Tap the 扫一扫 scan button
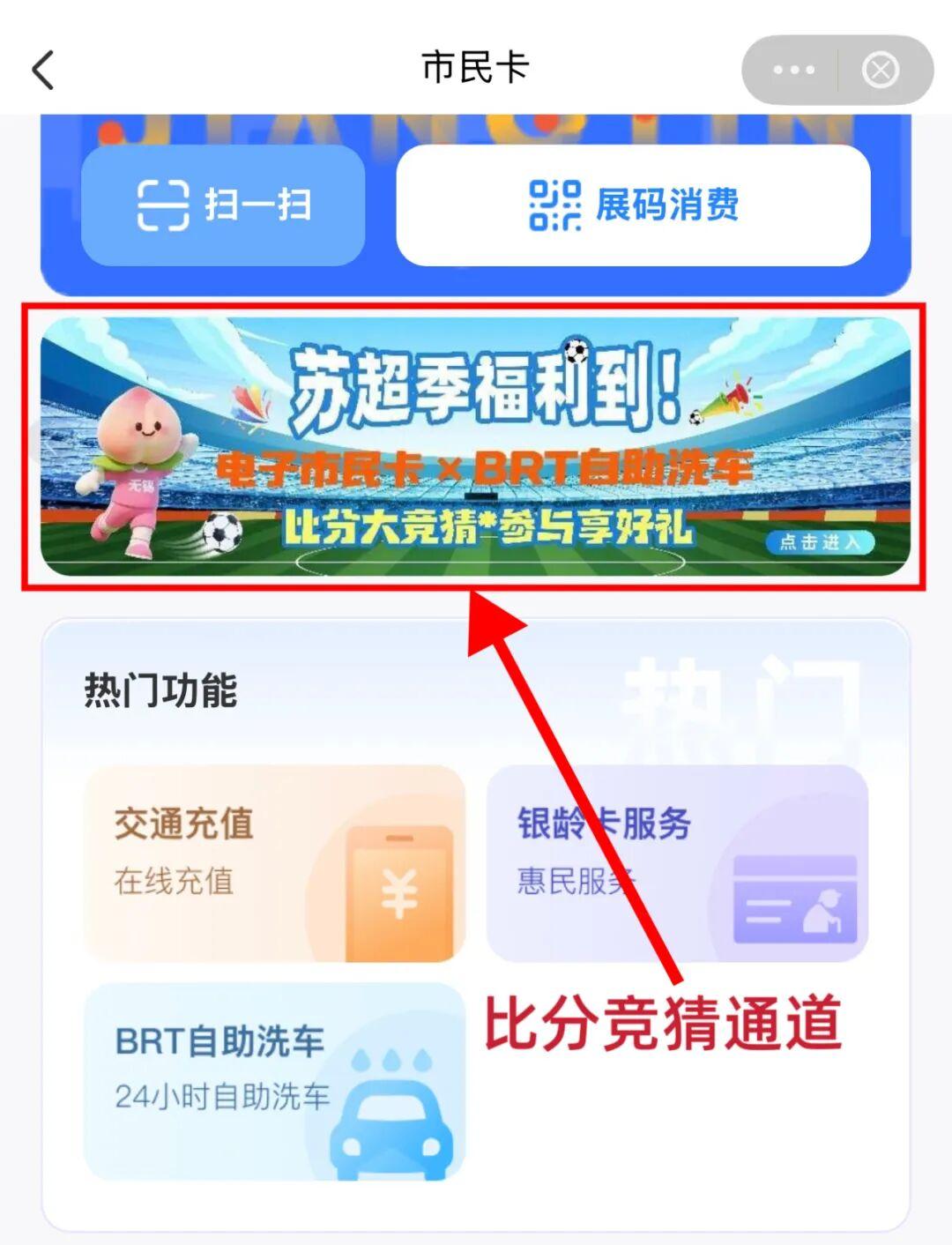This screenshot has height=1245, width=952. [x=223, y=205]
